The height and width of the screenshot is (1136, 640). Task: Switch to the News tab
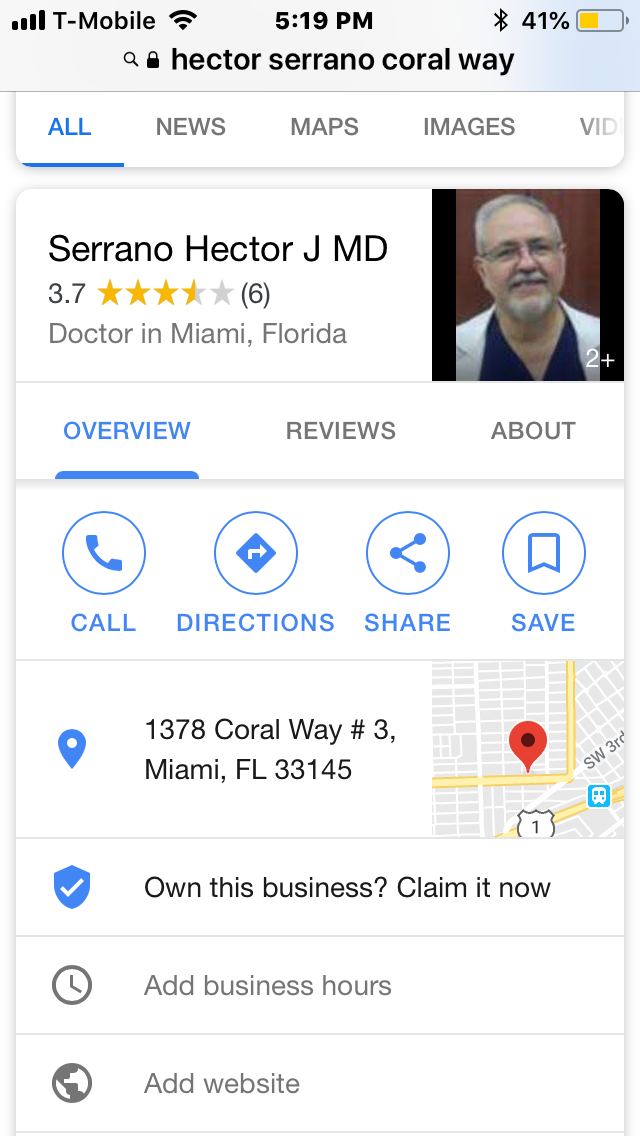pyautogui.click(x=190, y=127)
